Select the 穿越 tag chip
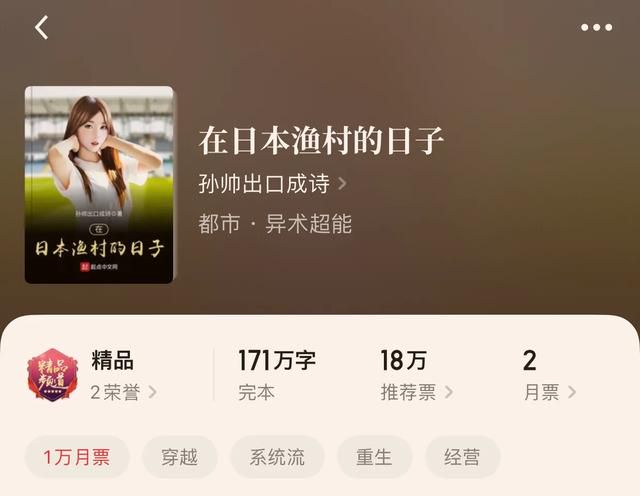The image size is (640, 496). pyautogui.click(x=179, y=457)
